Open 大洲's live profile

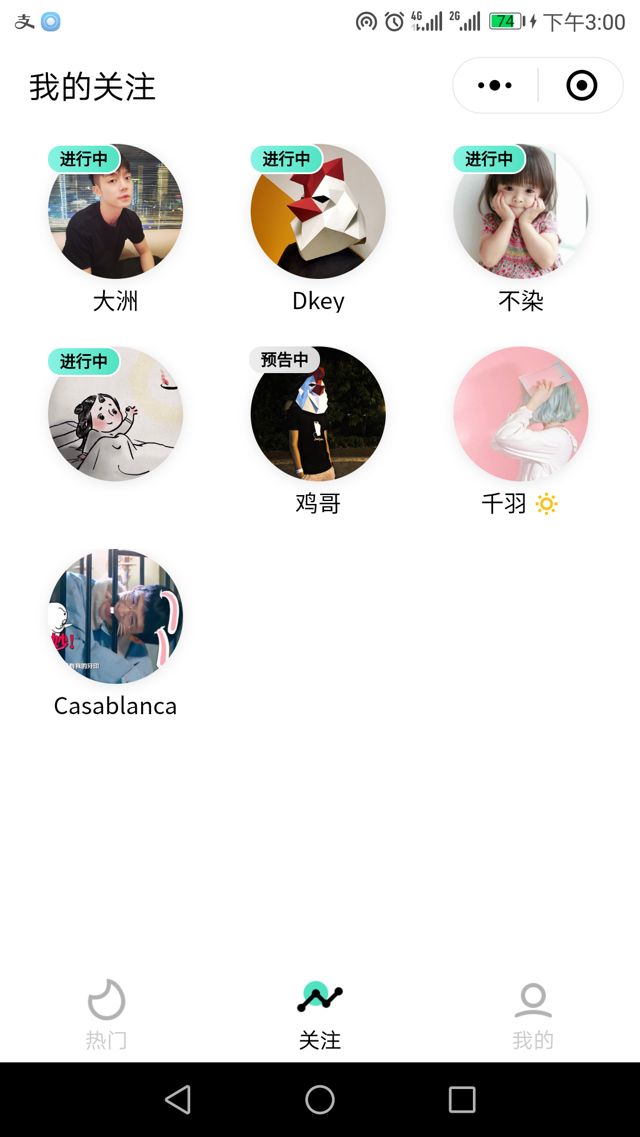(x=115, y=212)
